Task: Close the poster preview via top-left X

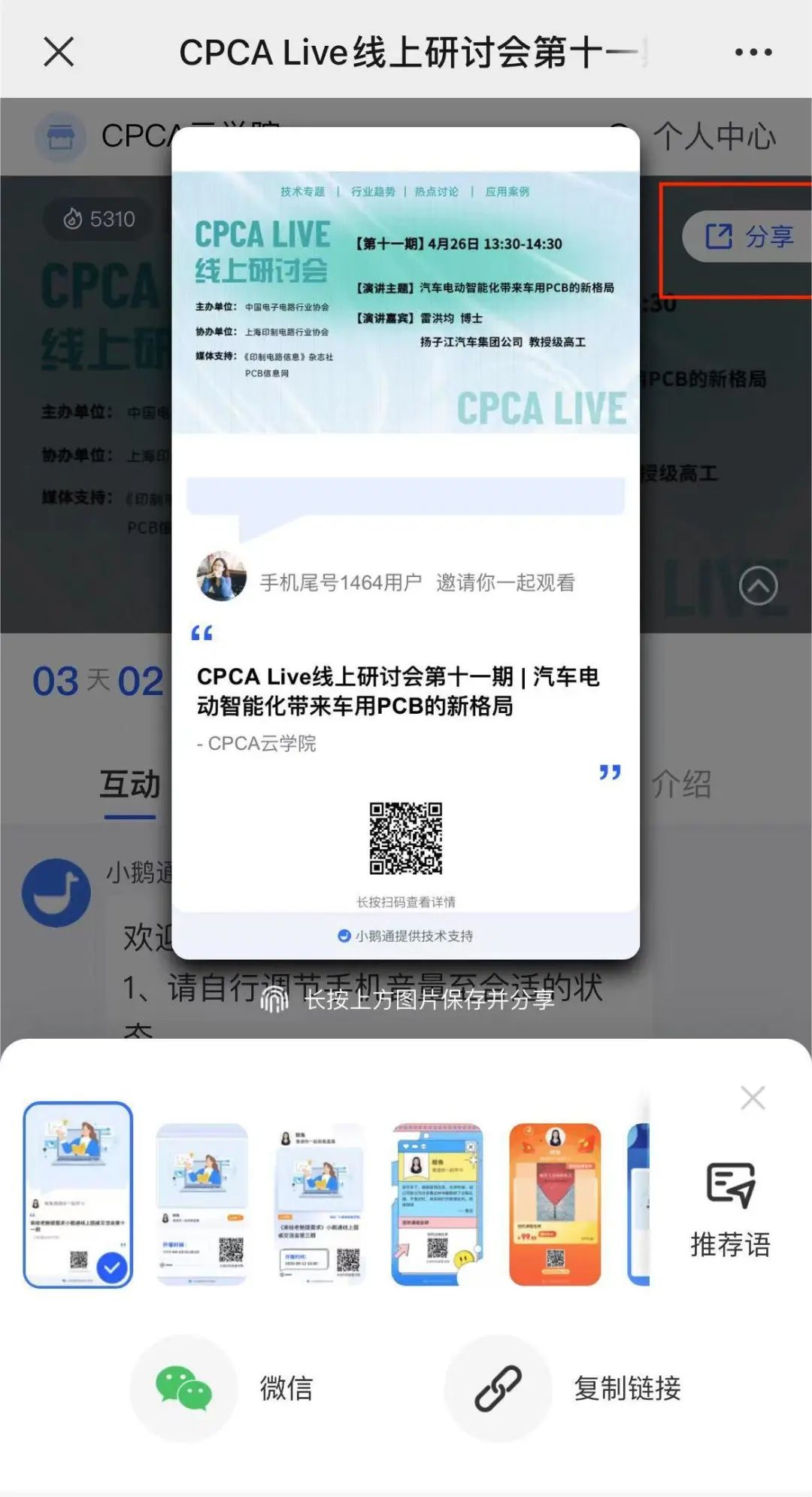Action: click(58, 52)
